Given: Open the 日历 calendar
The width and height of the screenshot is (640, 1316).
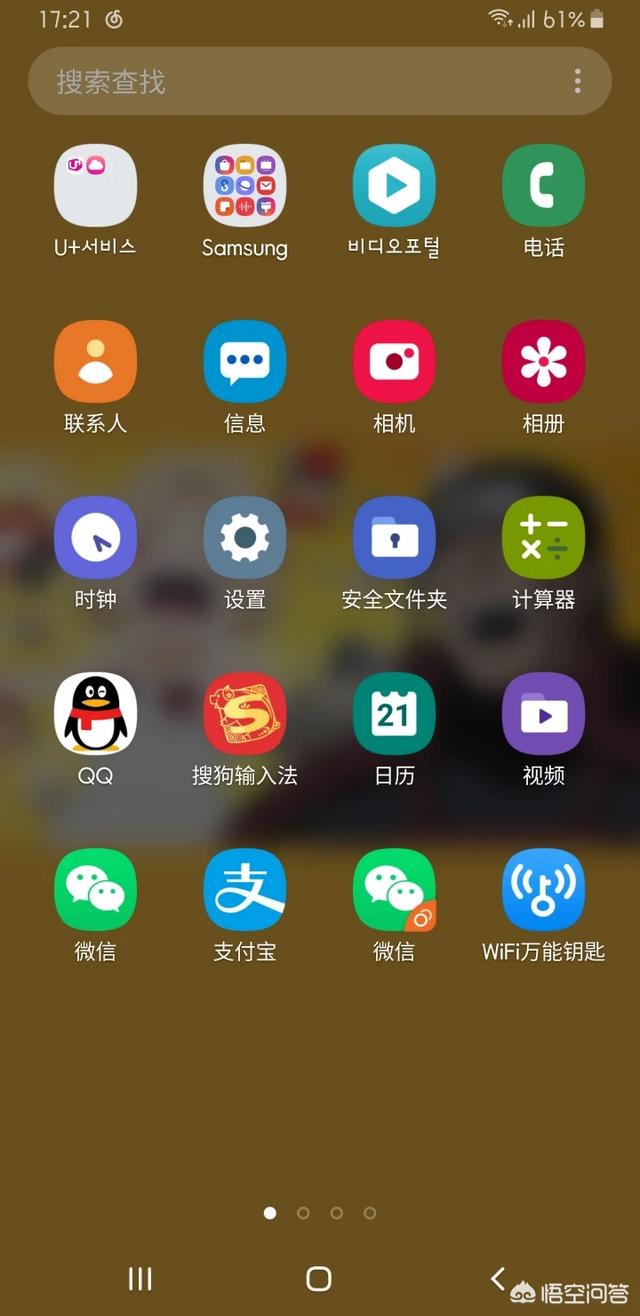Looking at the screenshot, I should click(394, 714).
